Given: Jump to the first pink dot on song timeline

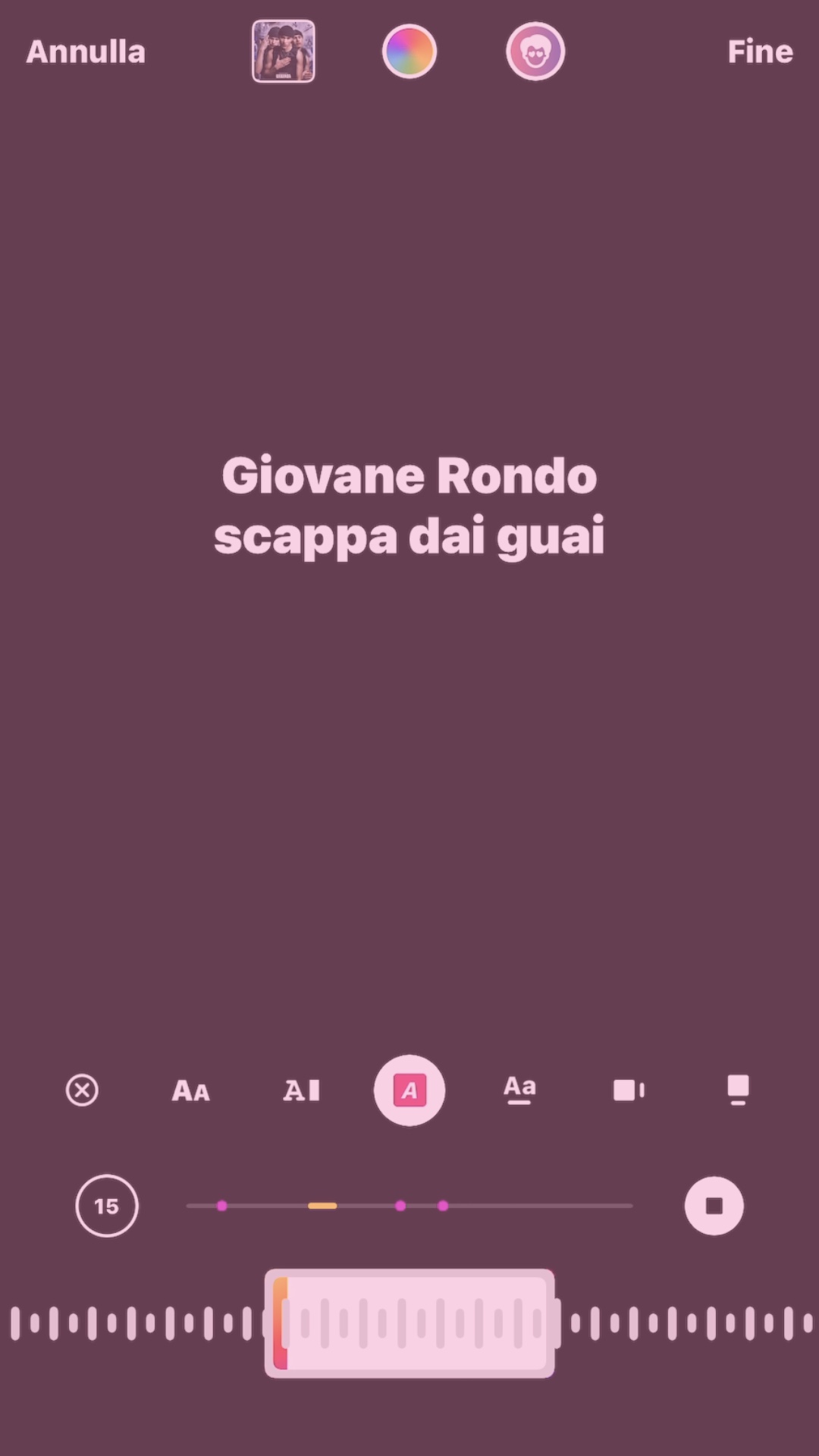Looking at the screenshot, I should point(221,1206).
